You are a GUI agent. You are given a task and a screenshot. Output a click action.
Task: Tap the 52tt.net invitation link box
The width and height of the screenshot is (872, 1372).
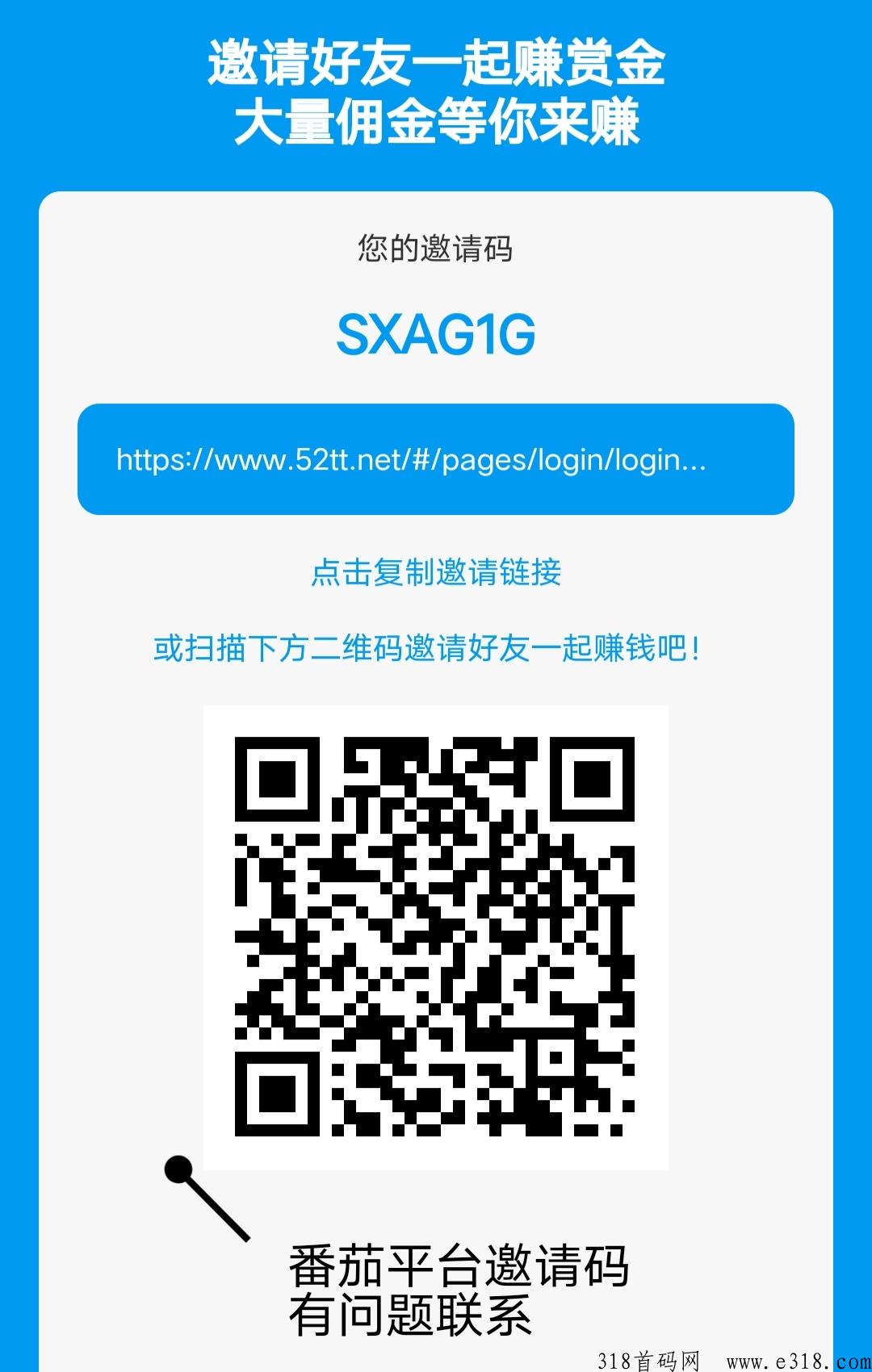tap(436, 459)
